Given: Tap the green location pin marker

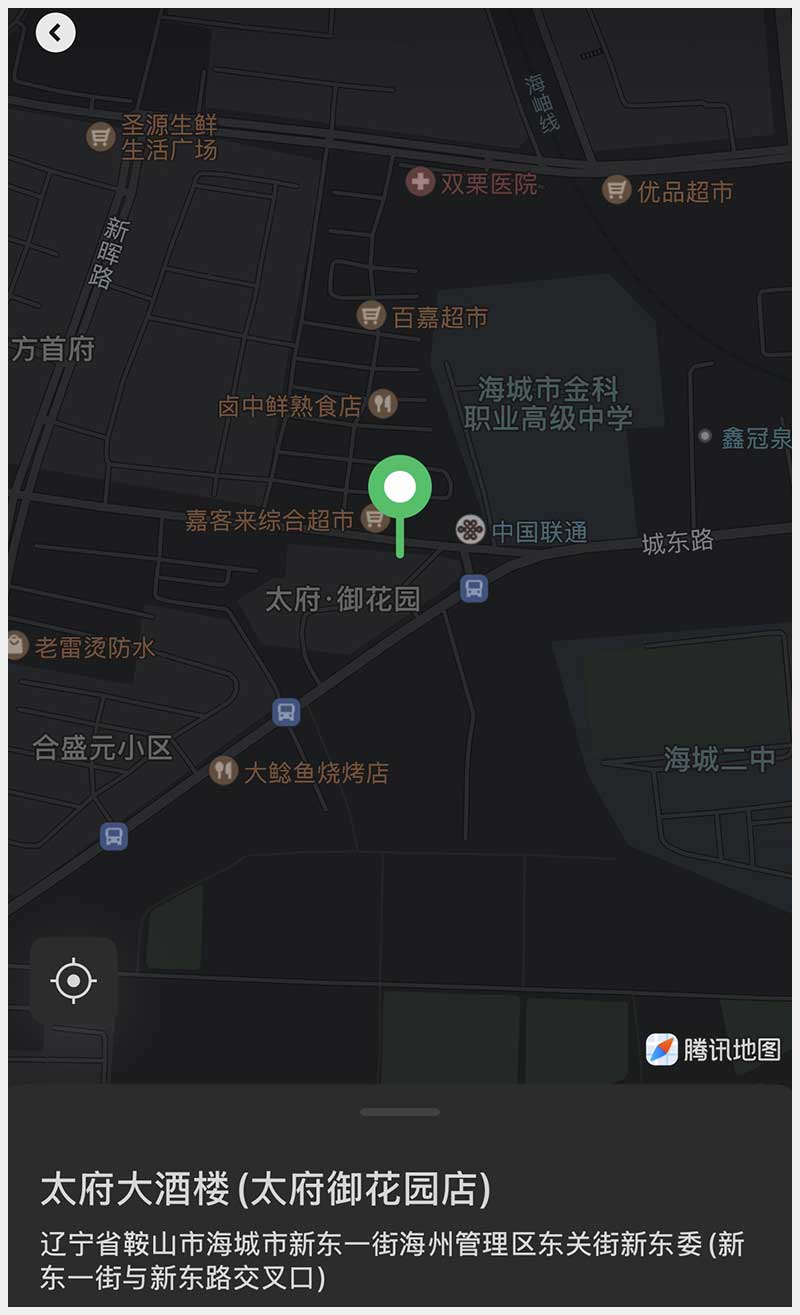Looking at the screenshot, I should click(x=400, y=489).
